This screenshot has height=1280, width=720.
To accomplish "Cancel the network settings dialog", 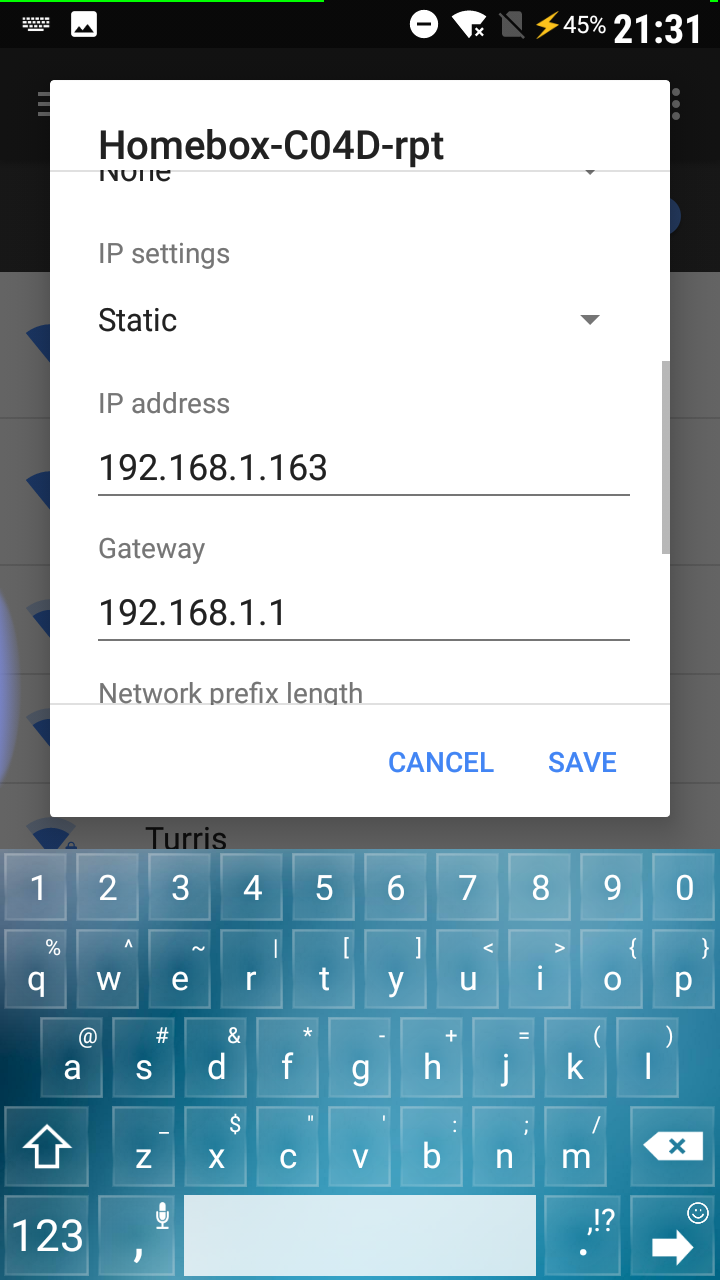I will (x=441, y=762).
